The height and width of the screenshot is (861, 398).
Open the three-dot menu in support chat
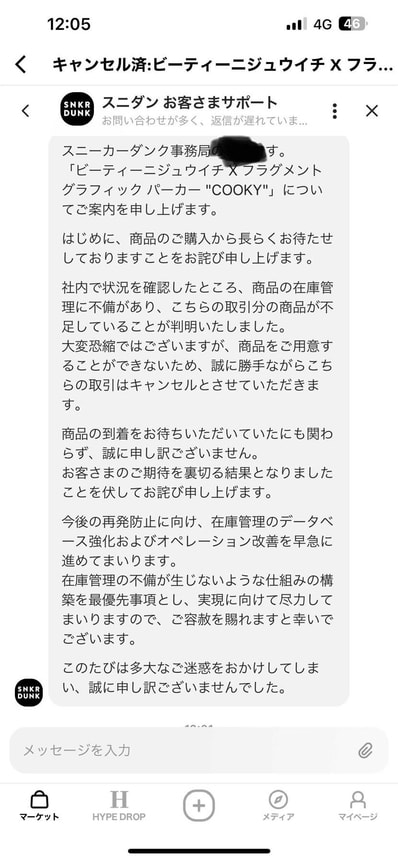point(334,111)
